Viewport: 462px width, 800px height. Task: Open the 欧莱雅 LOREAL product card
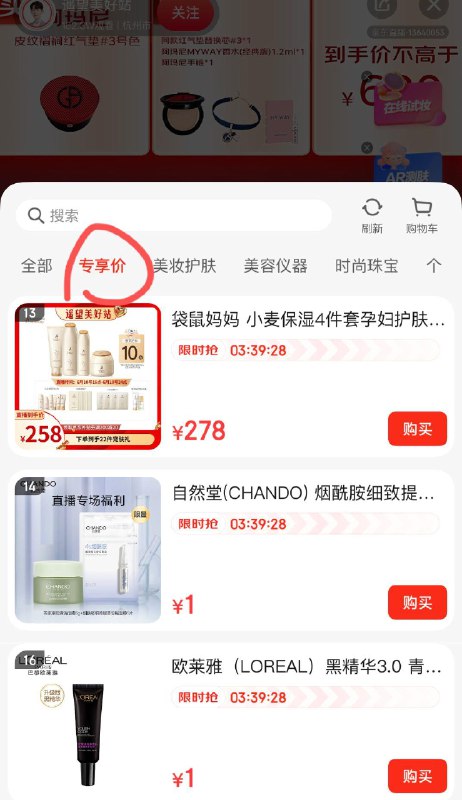click(231, 721)
